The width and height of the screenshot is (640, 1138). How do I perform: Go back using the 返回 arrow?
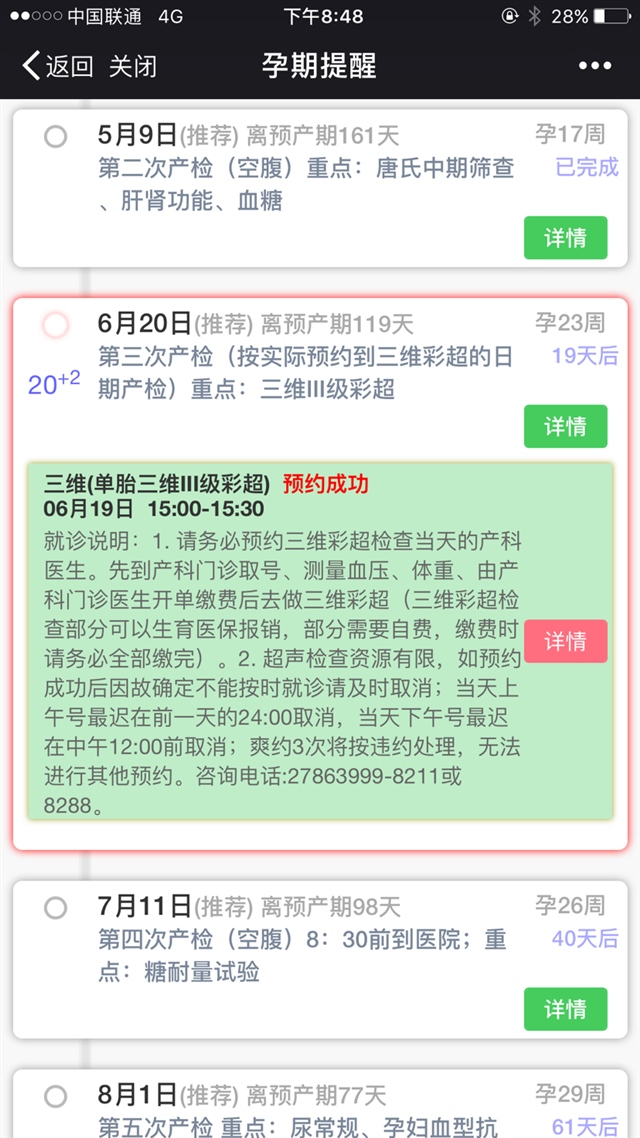57,67
